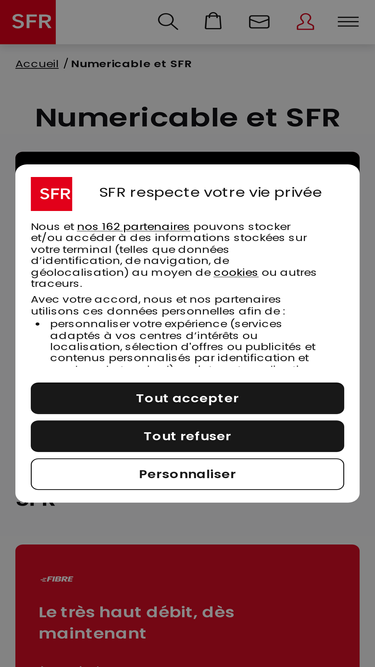Open the search magnifier icon
The width and height of the screenshot is (375, 667).
[x=168, y=22]
